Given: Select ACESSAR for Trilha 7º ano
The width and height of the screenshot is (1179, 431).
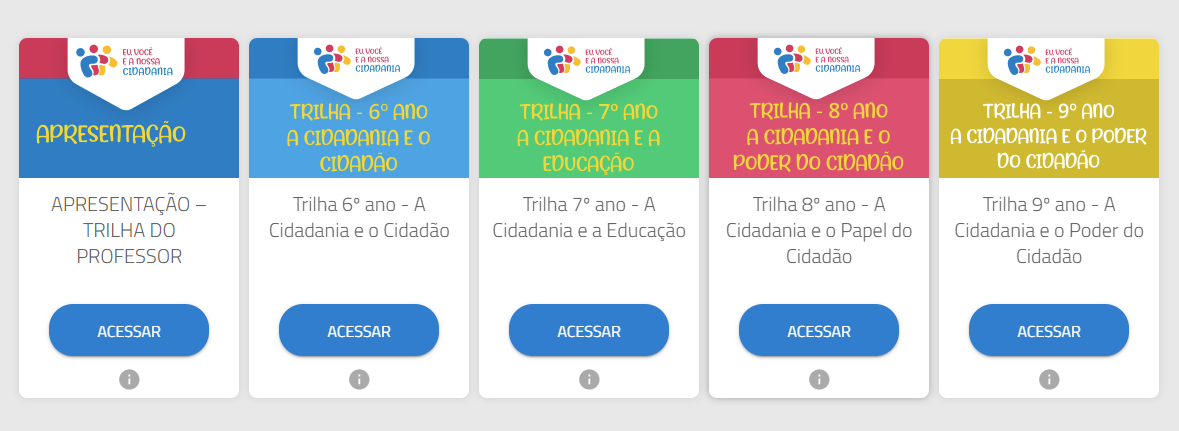Looking at the screenshot, I should pyautogui.click(x=589, y=331).
